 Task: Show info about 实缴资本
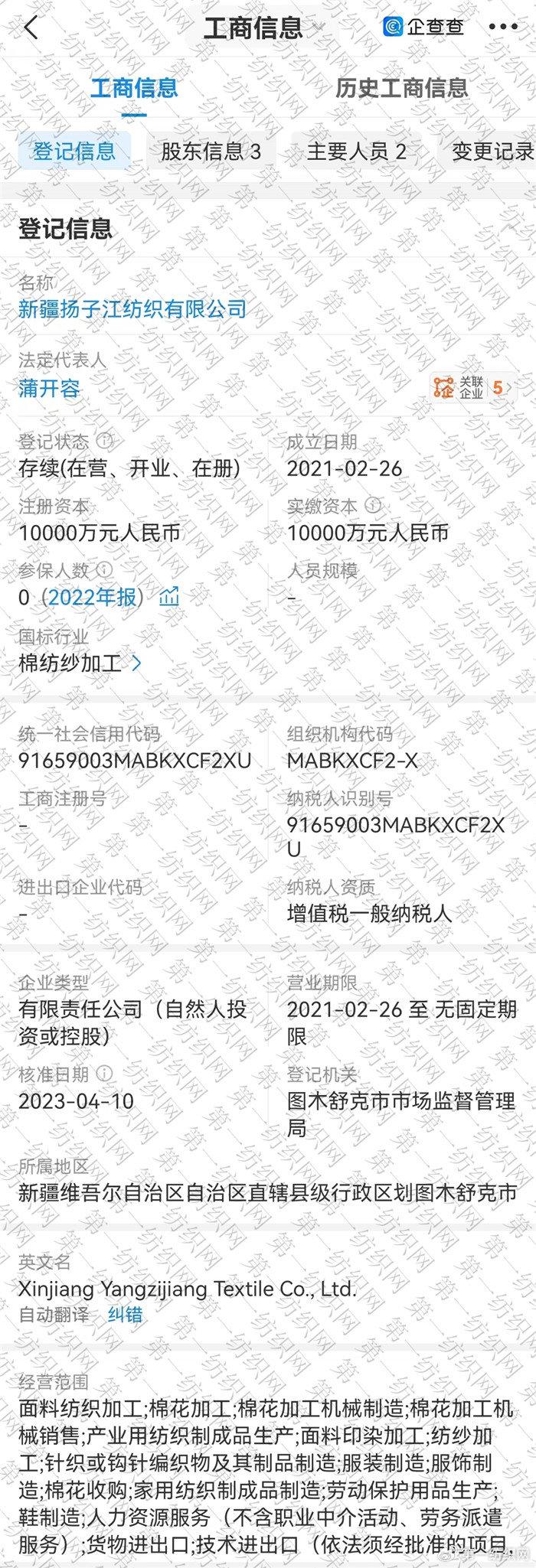pyautogui.click(x=374, y=505)
